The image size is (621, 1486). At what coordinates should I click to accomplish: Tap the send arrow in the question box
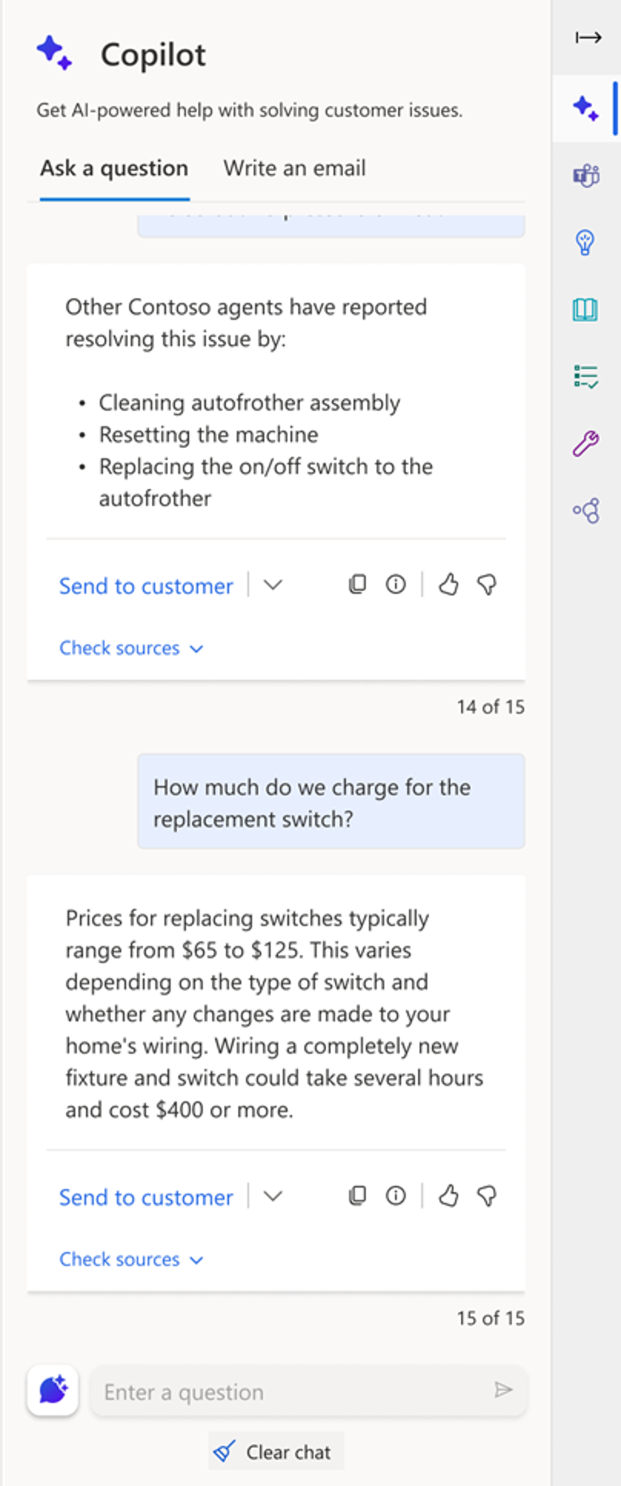[x=503, y=1390]
